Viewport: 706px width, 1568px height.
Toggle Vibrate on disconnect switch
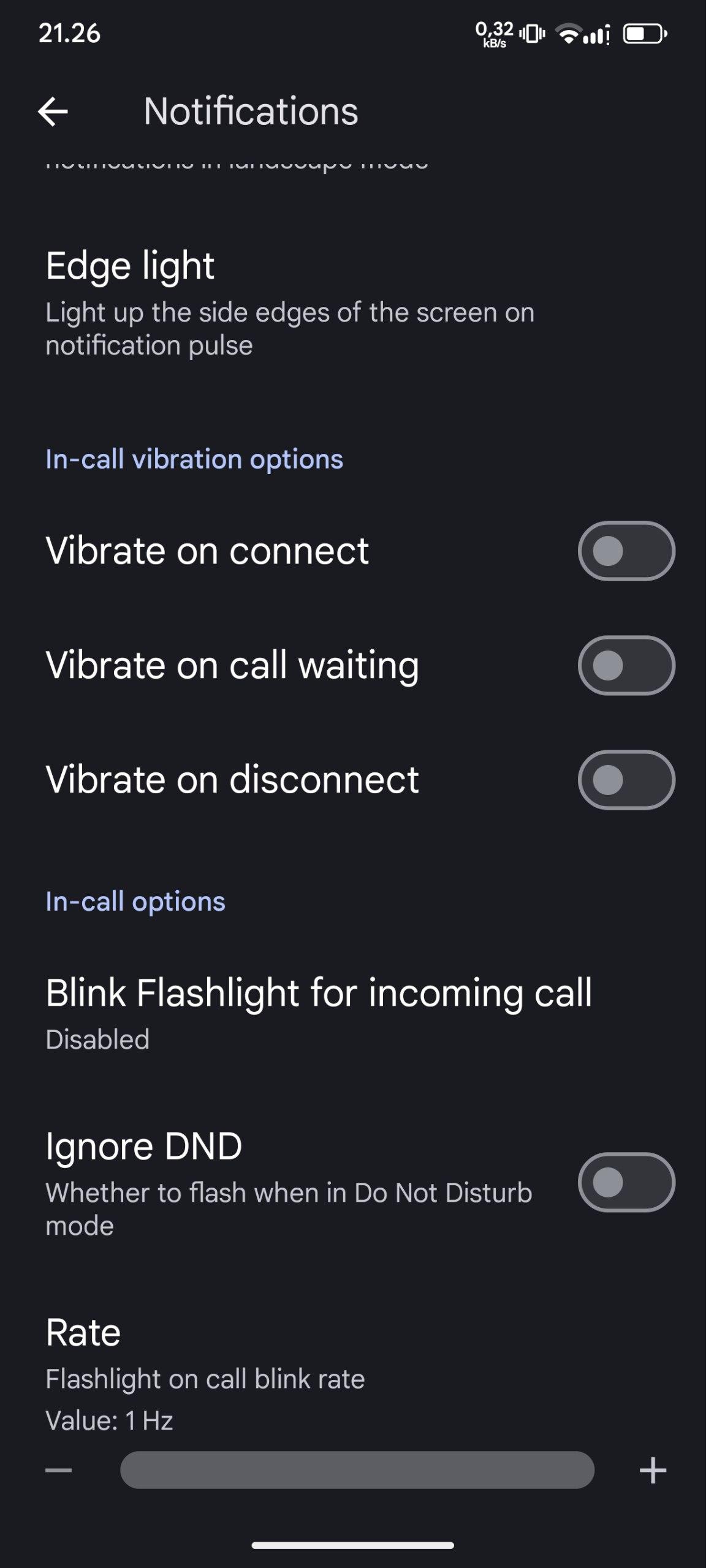pos(626,780)
